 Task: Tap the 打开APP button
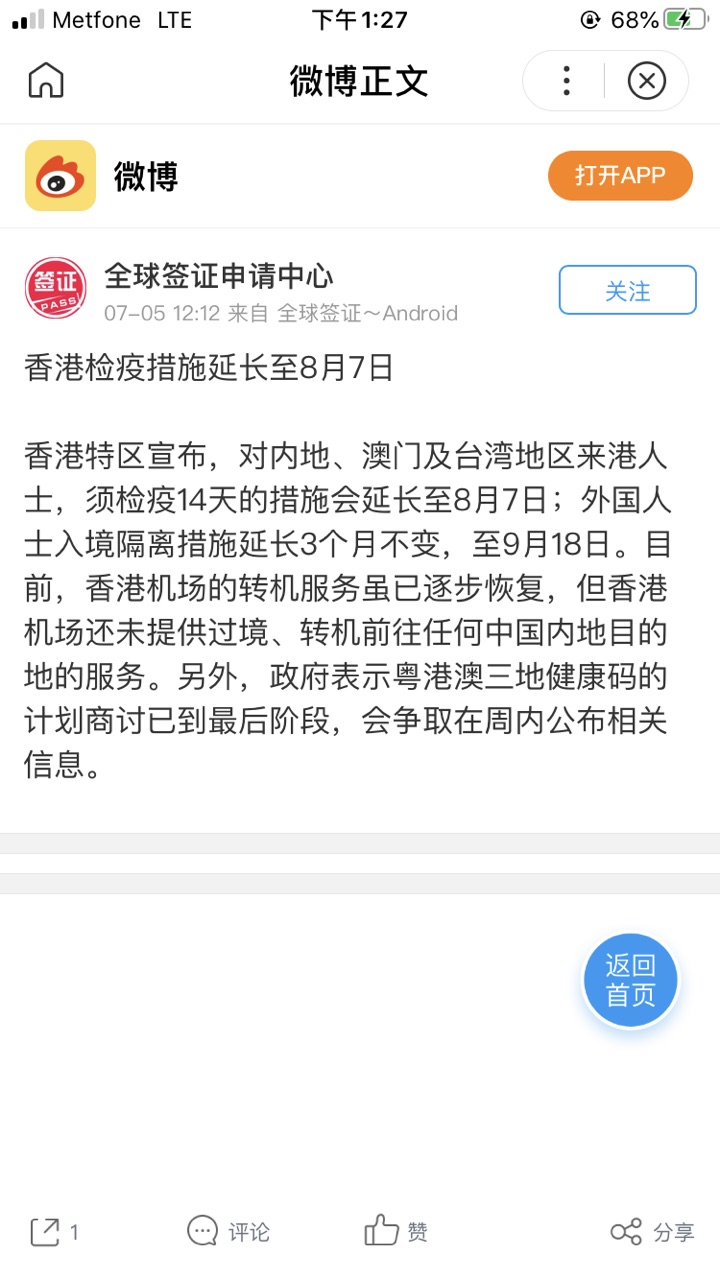(620, 176)
